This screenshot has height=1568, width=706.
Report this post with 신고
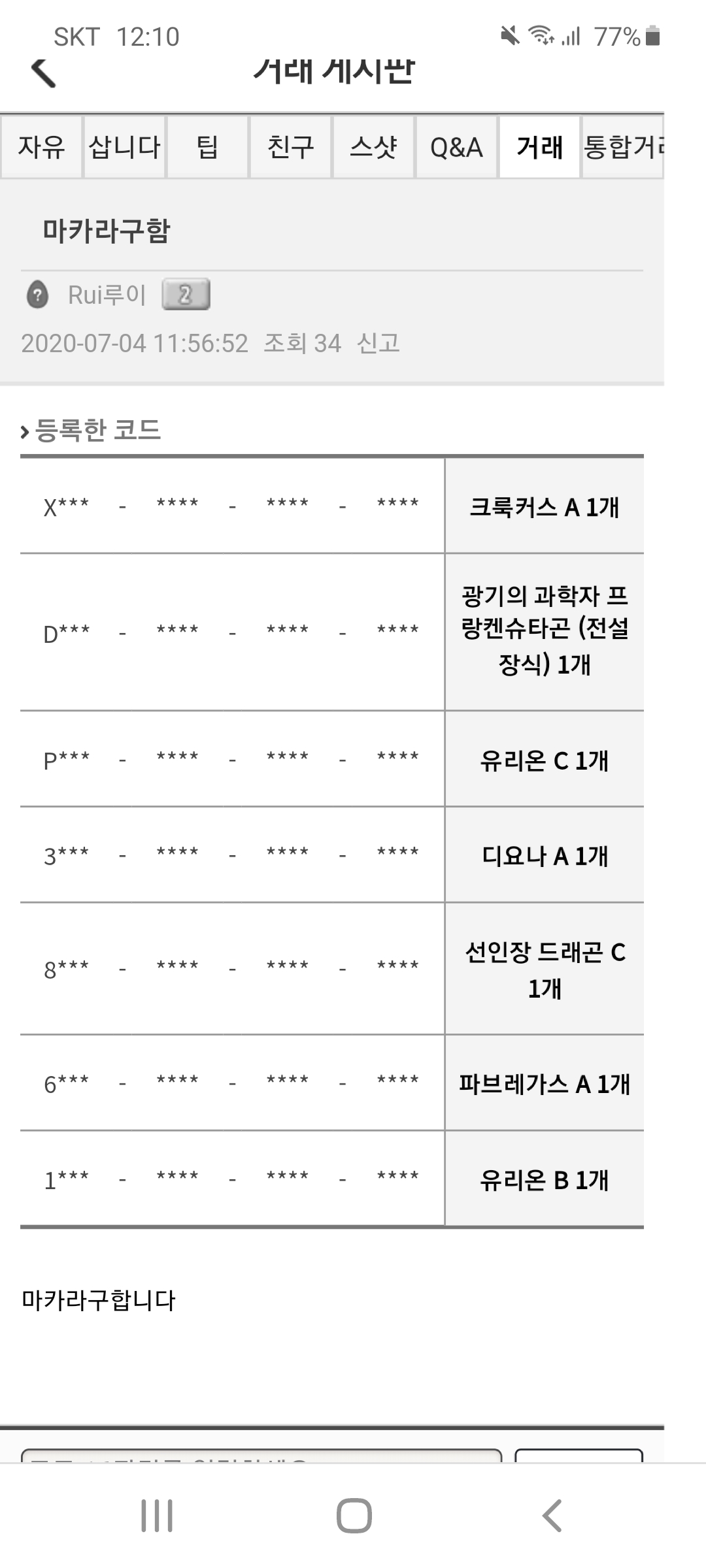(378, 343)
